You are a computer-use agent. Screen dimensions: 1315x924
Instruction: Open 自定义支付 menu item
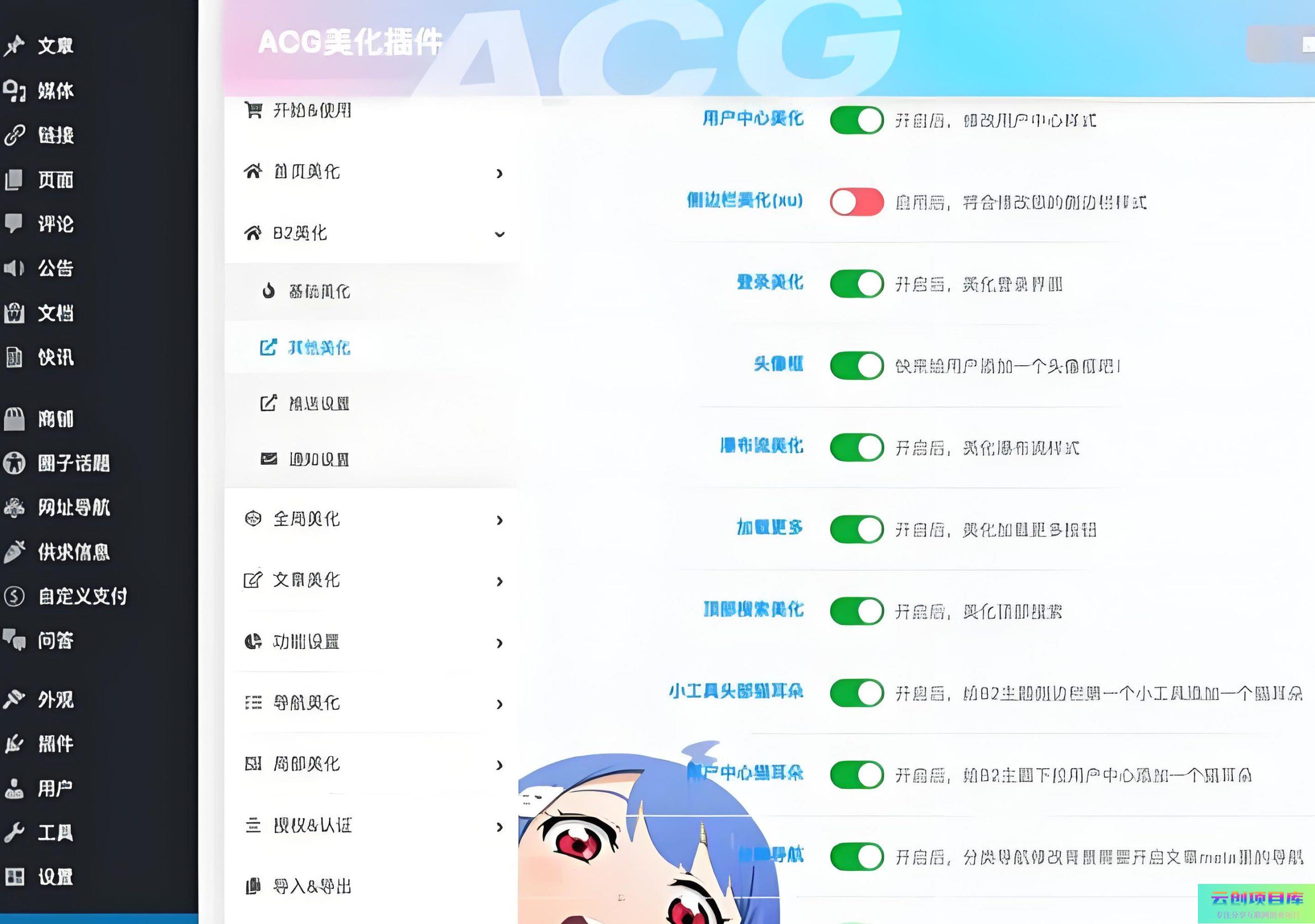[82, 596]
